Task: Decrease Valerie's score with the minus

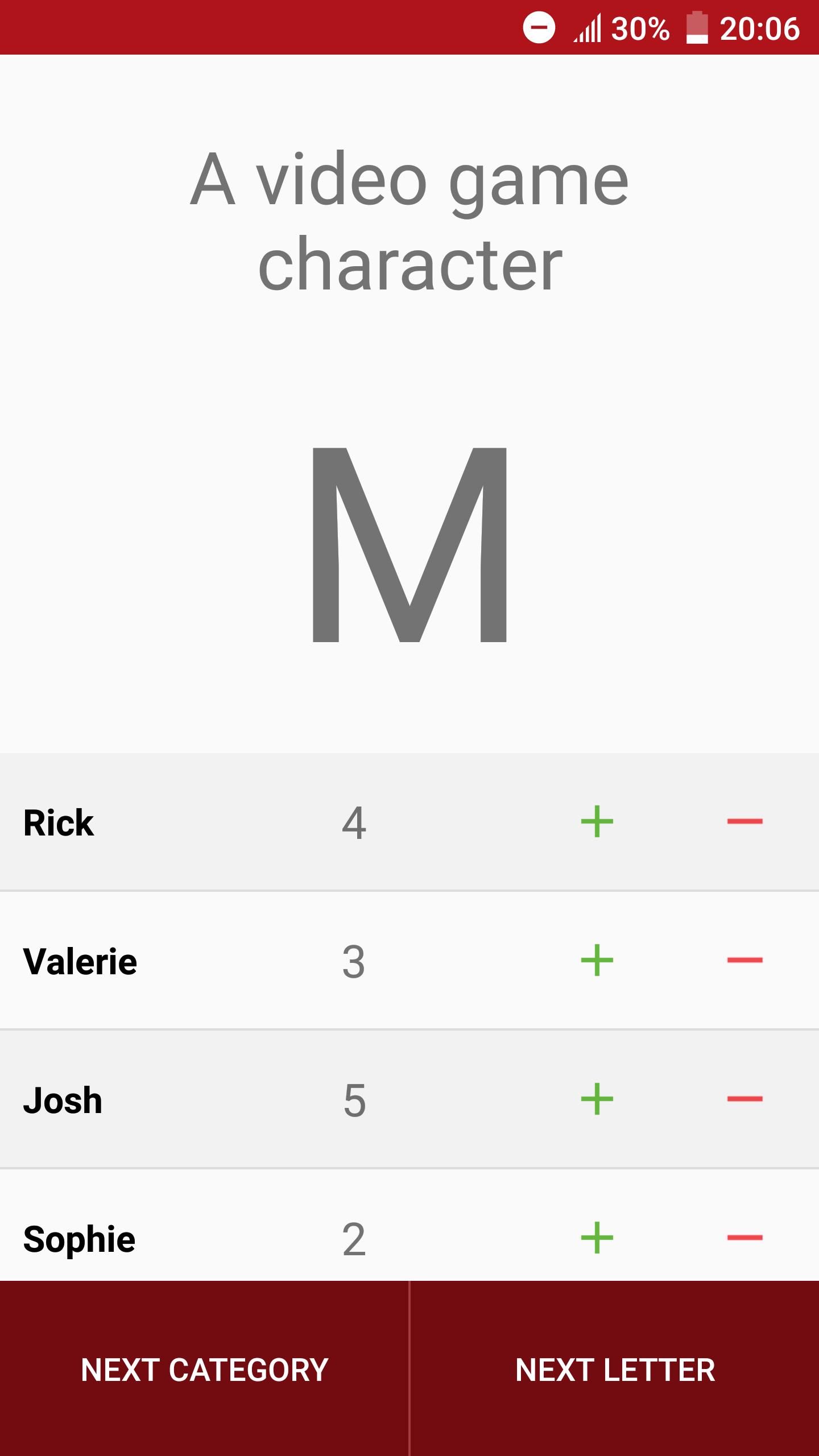Action: click(744, 960)
